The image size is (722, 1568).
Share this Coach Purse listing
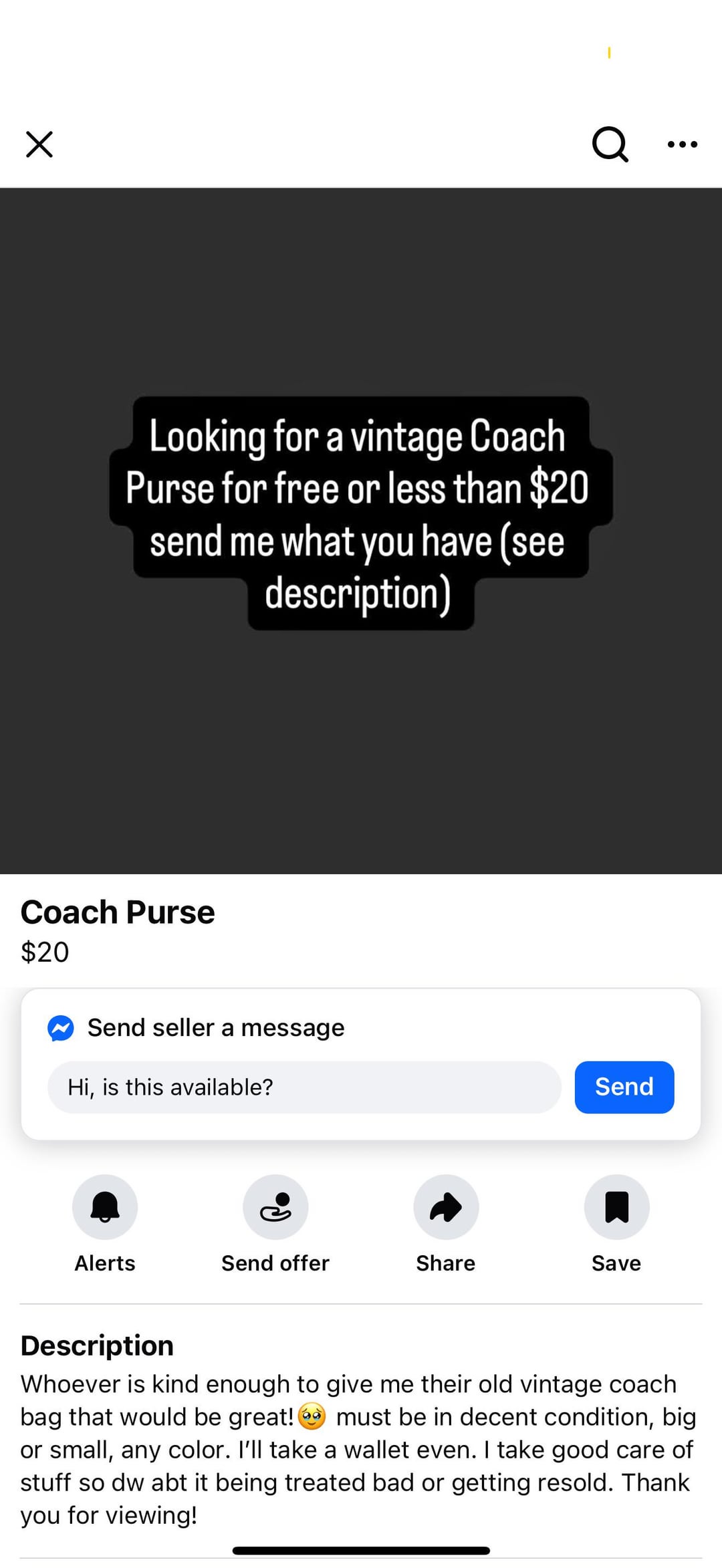pyautogui.click(x=446, y=1208)
